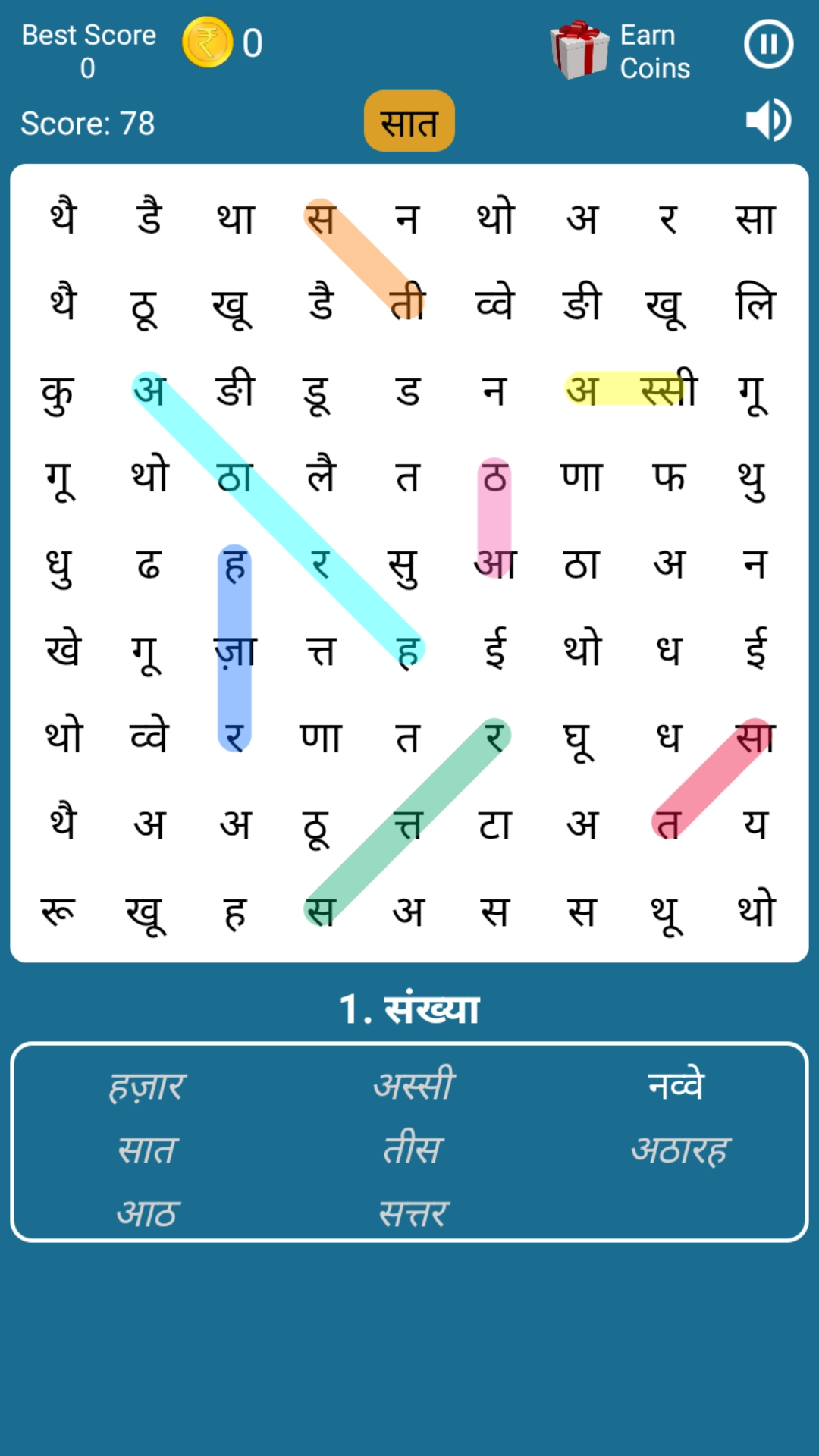This screenshot has width=819, height=1456.
Task: Click the speaker icon near top right
Action: click(769, 121)
